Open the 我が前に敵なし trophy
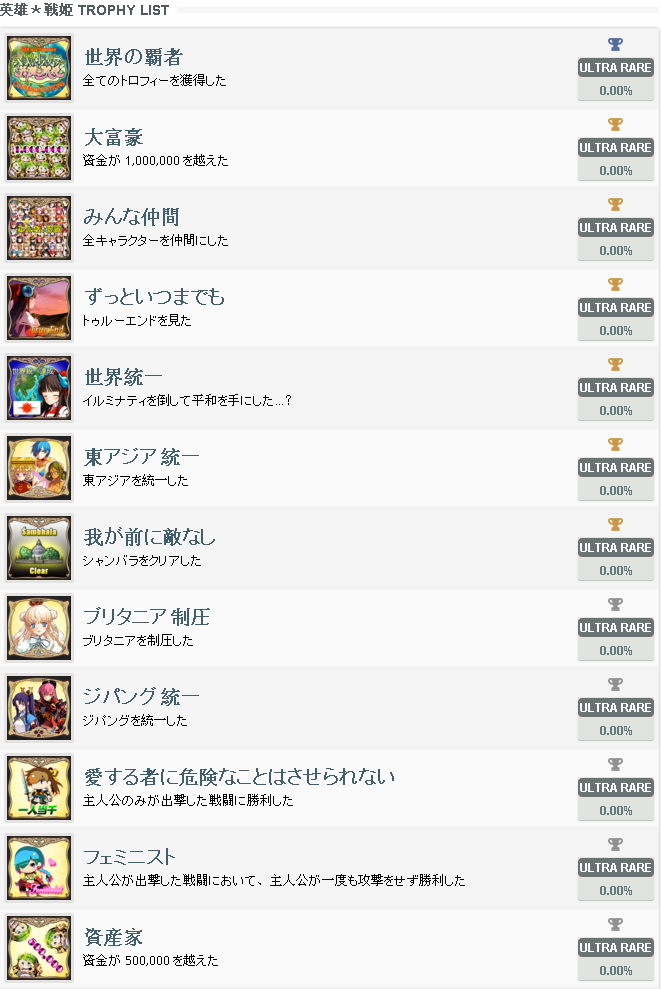The height and width of the screenshot is (989, 661). click(x=150, y=537)
